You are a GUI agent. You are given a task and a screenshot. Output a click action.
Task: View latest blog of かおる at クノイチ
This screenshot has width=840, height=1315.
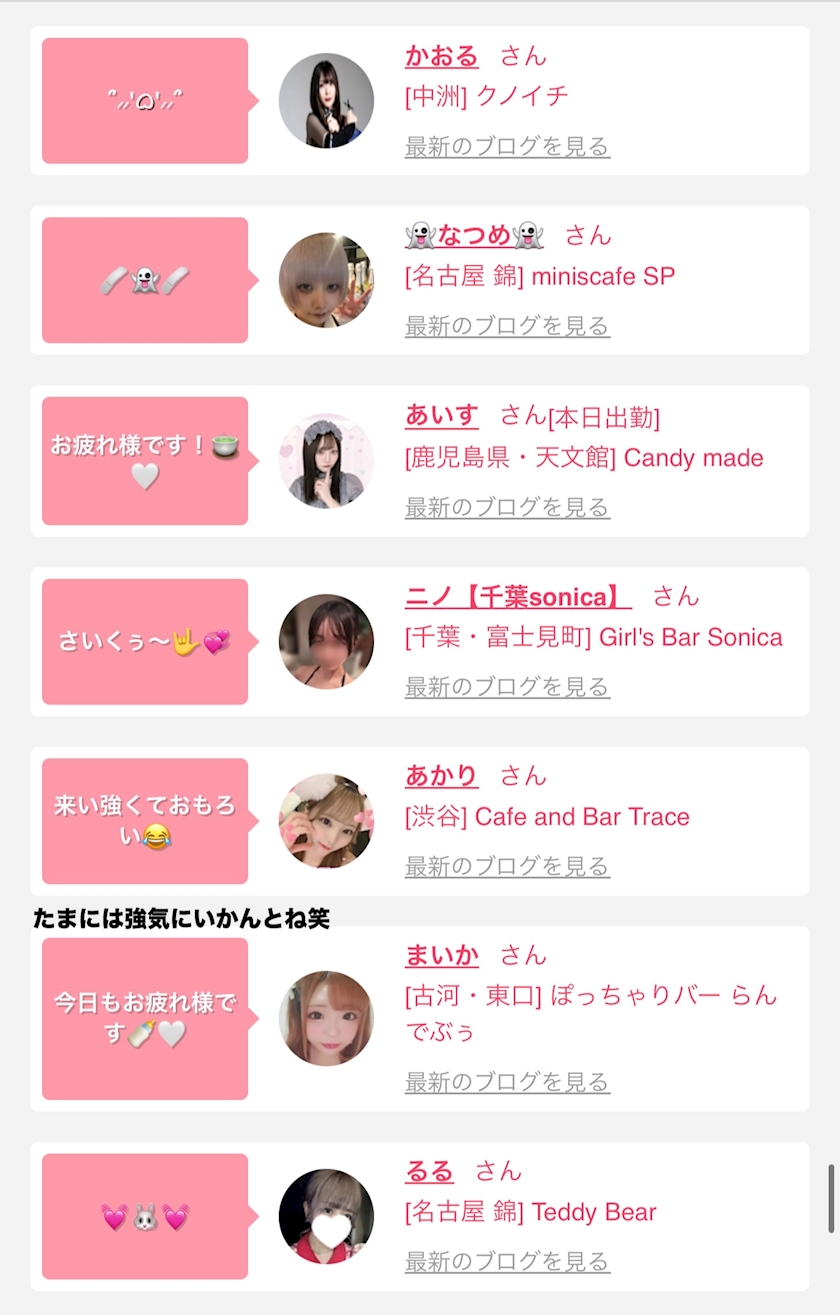(507, 147)
